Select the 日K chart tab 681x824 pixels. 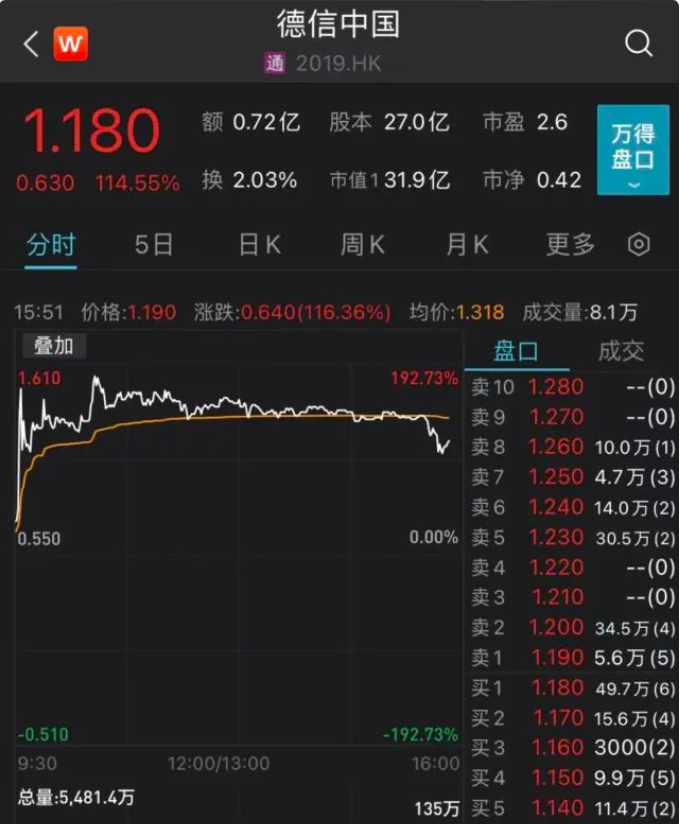click(259, 245)
